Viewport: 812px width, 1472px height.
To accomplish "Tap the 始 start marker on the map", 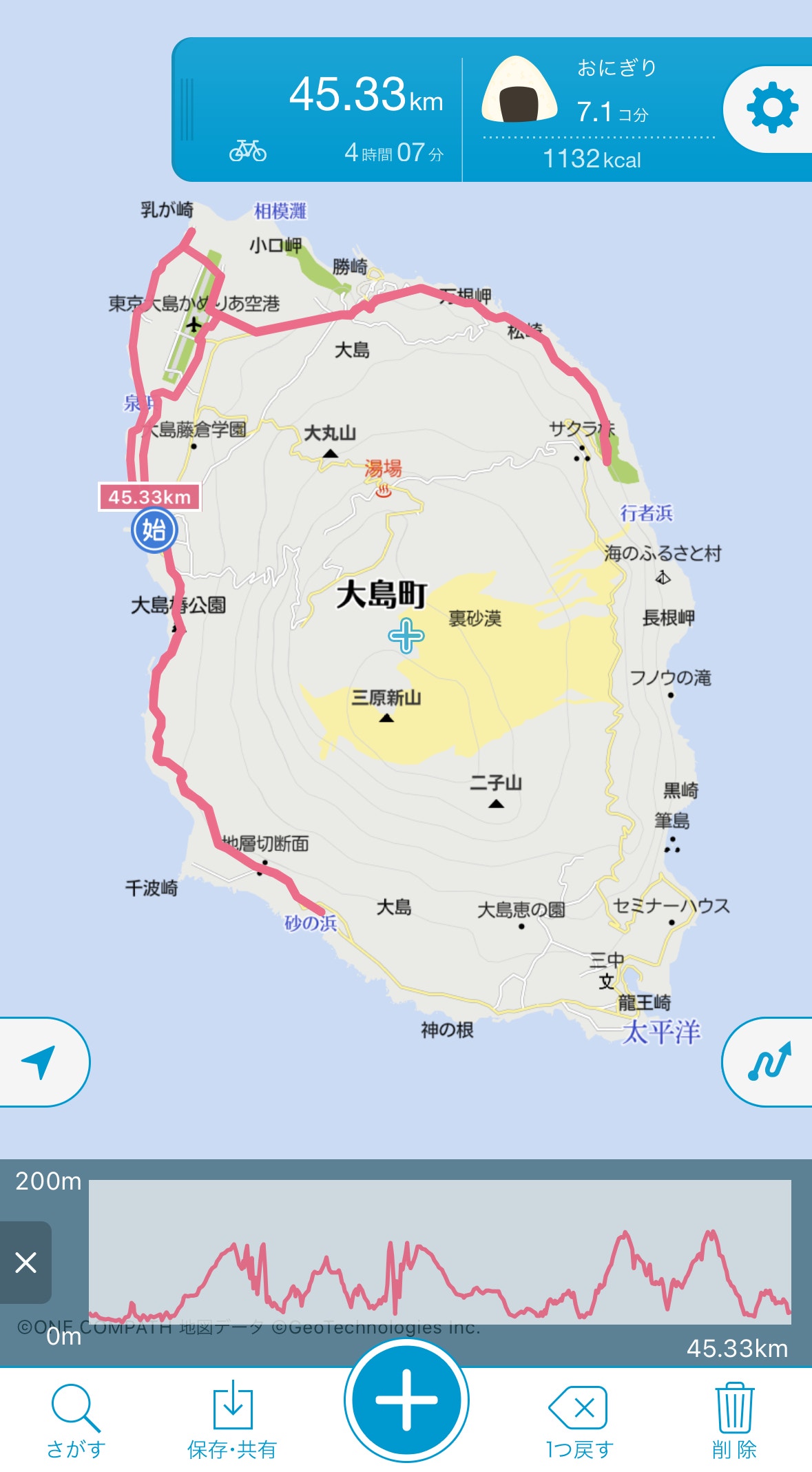I will (154, 530).
